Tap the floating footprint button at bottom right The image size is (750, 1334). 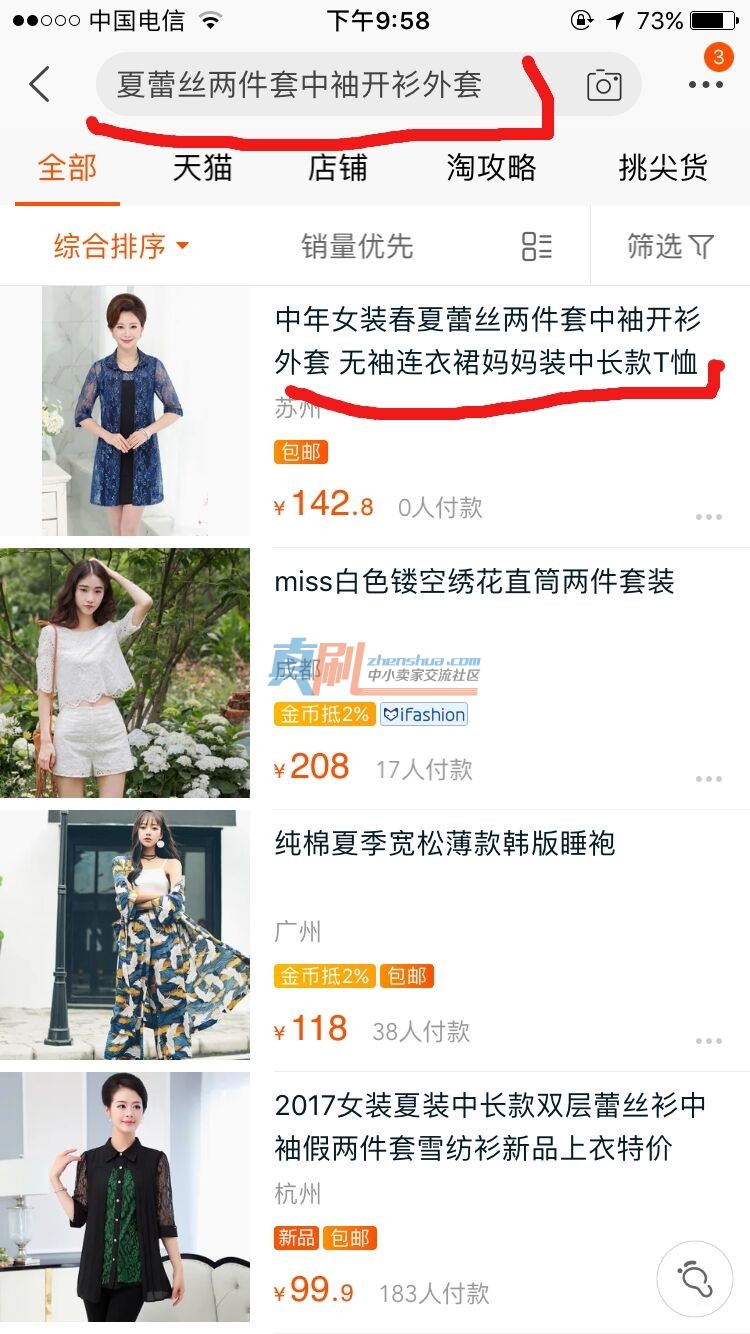pyautogui.click(x=694, y=1279)
